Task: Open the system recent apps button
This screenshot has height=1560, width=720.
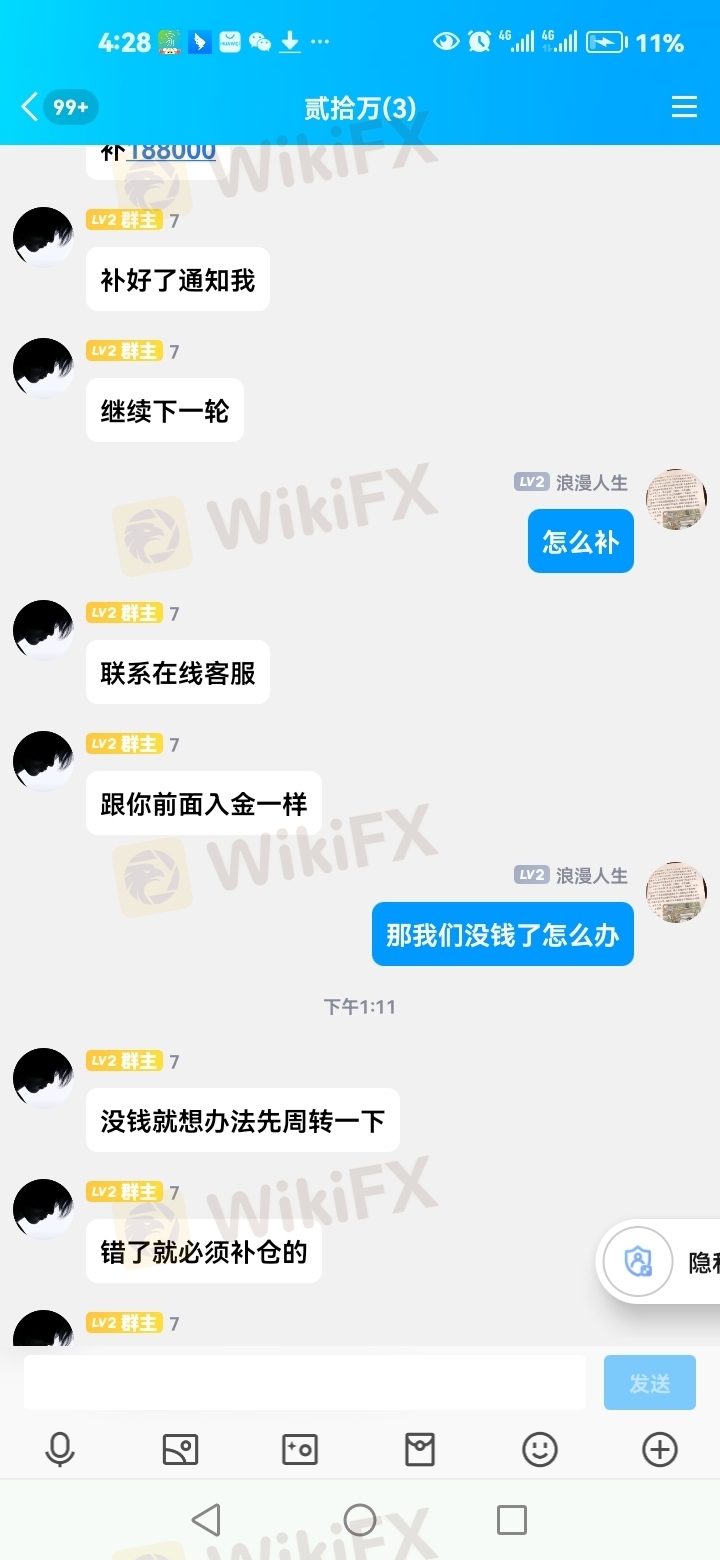Action: 511,1520
